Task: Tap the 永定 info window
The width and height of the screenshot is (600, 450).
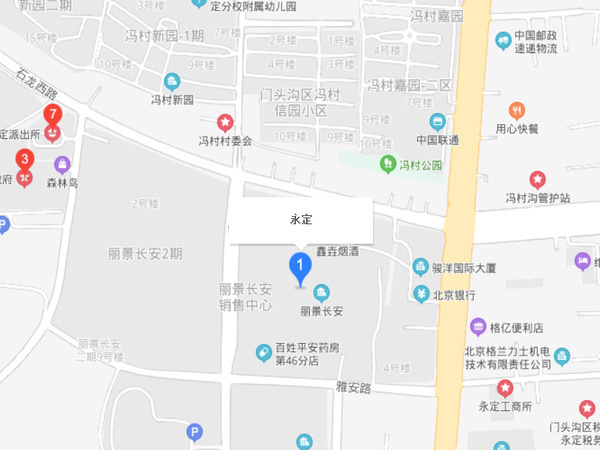Action: pos(301,220)
